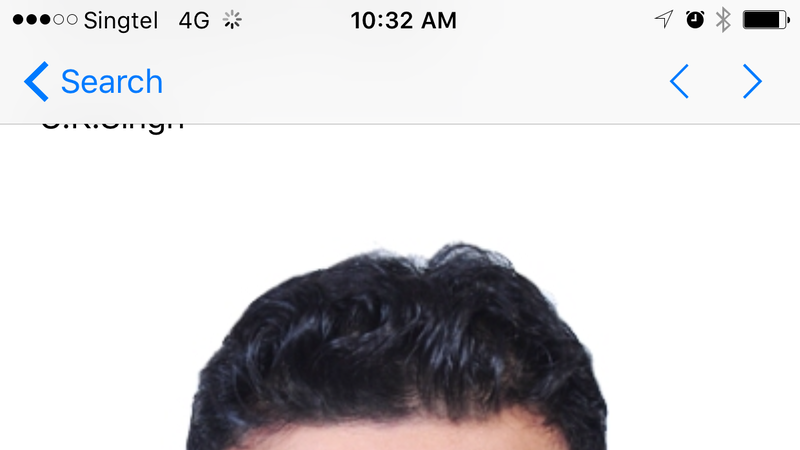Go to the next item arrow
The width and height of the screenshot is (800, 450).
tap(752, 82)
